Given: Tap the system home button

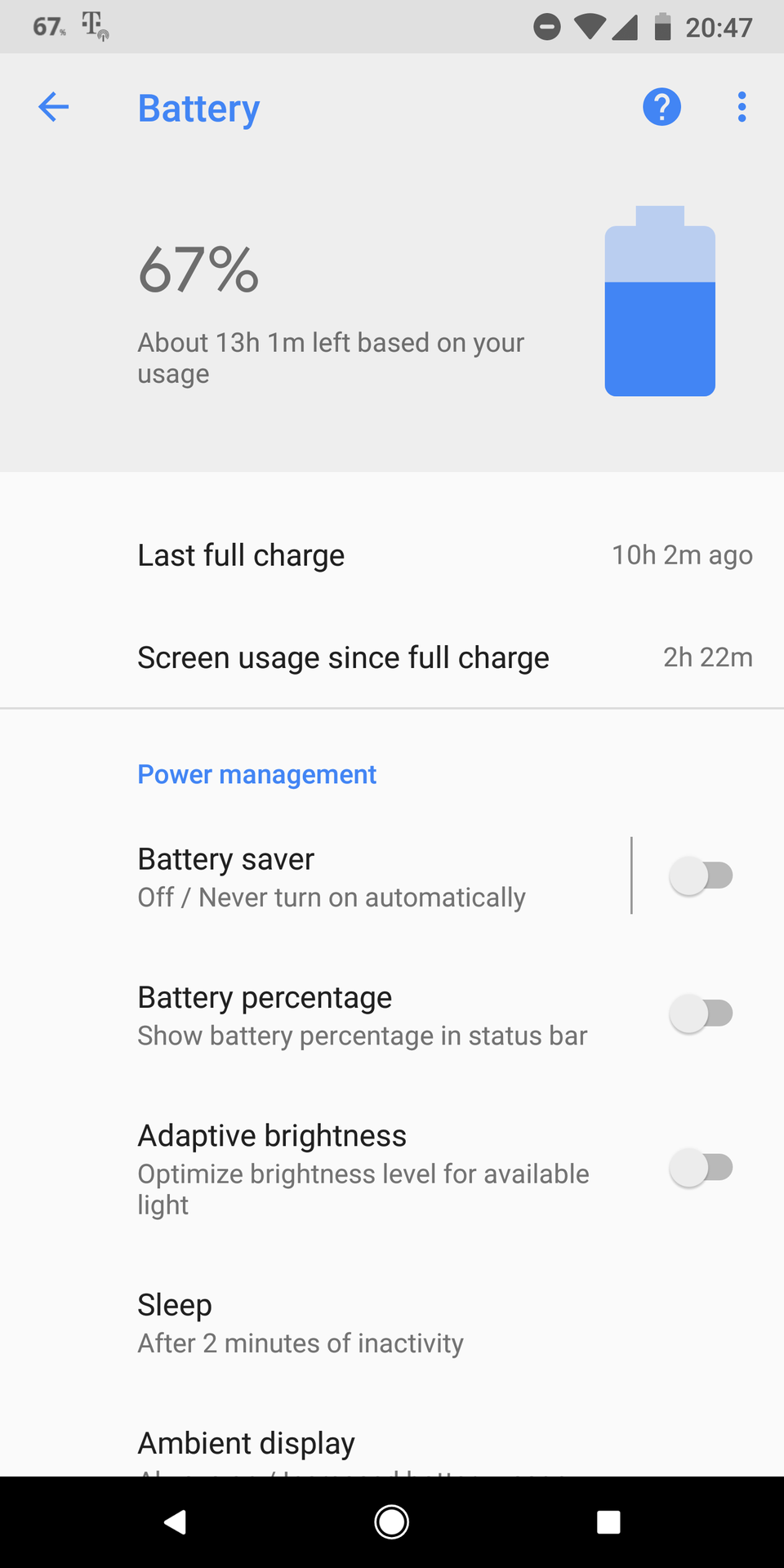Looking at the screenshot, I should [x=392, y=1522].
